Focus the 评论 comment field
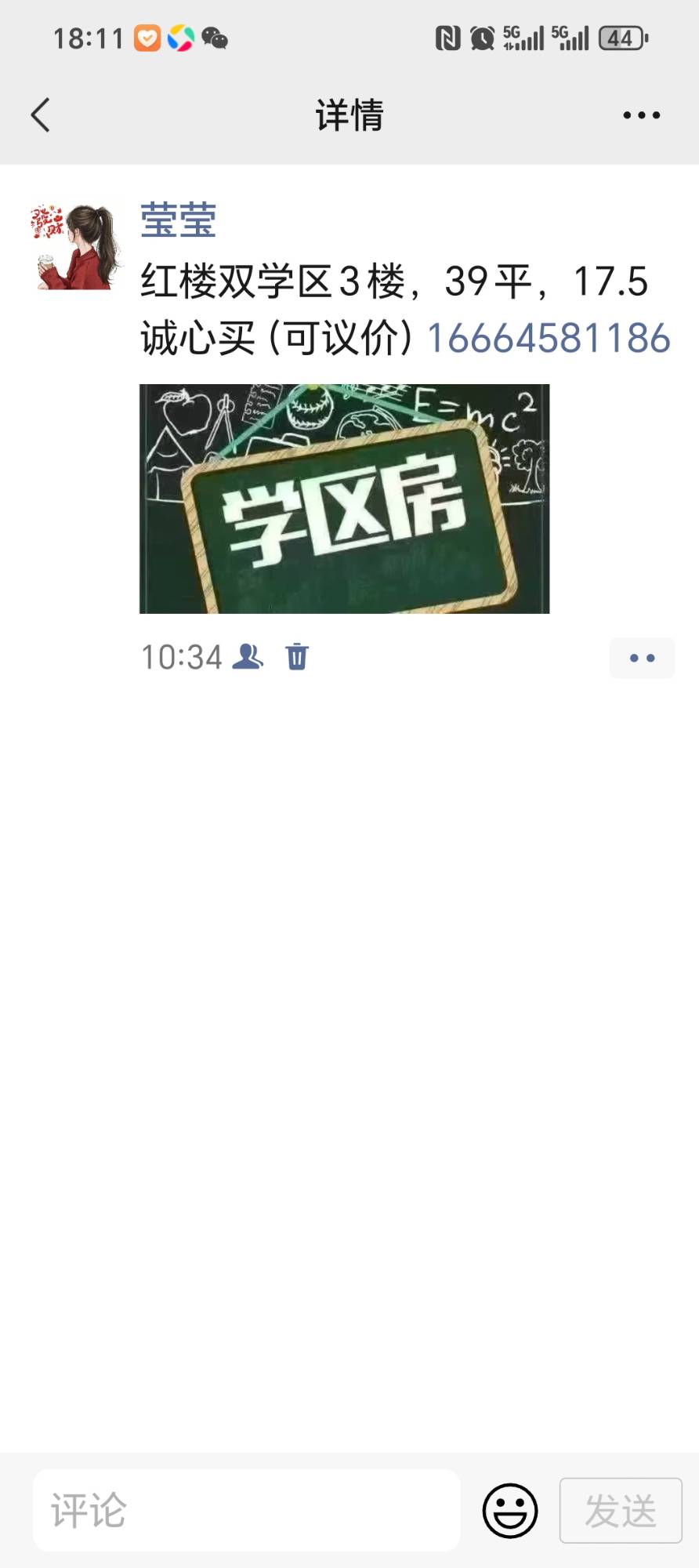This screenshot has width=699, height=1568. click(246, 1510)
